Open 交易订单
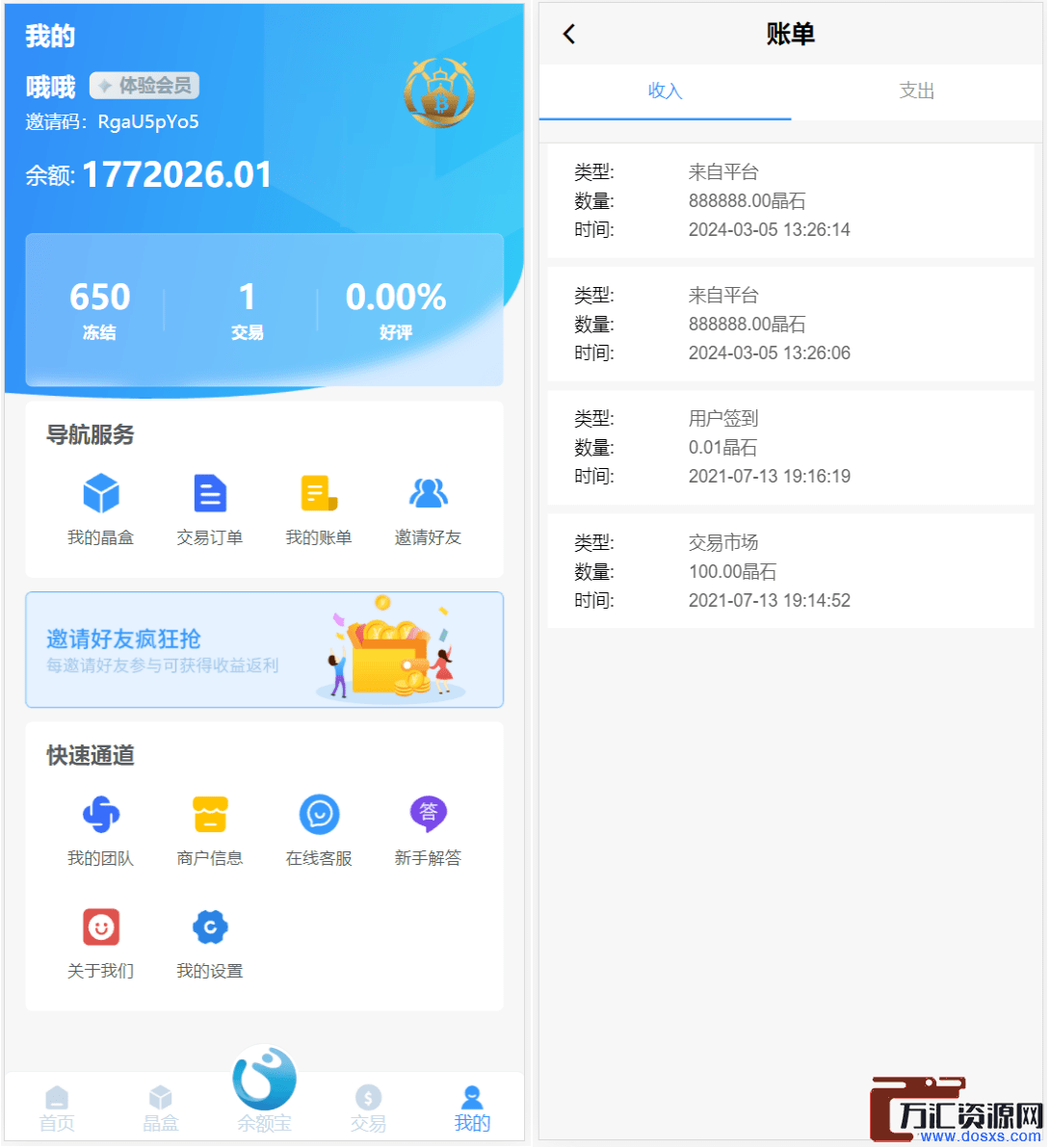The height and width of the screenshot is (1148, 1050). pyautogui.click(x=210, y=509)
